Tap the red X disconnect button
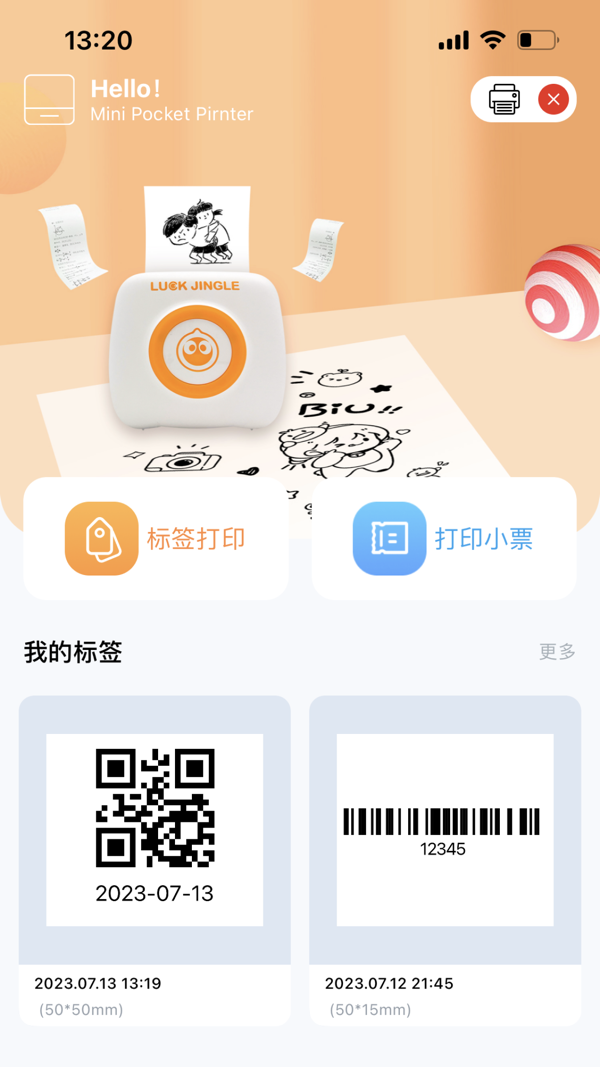 point(553,100)
